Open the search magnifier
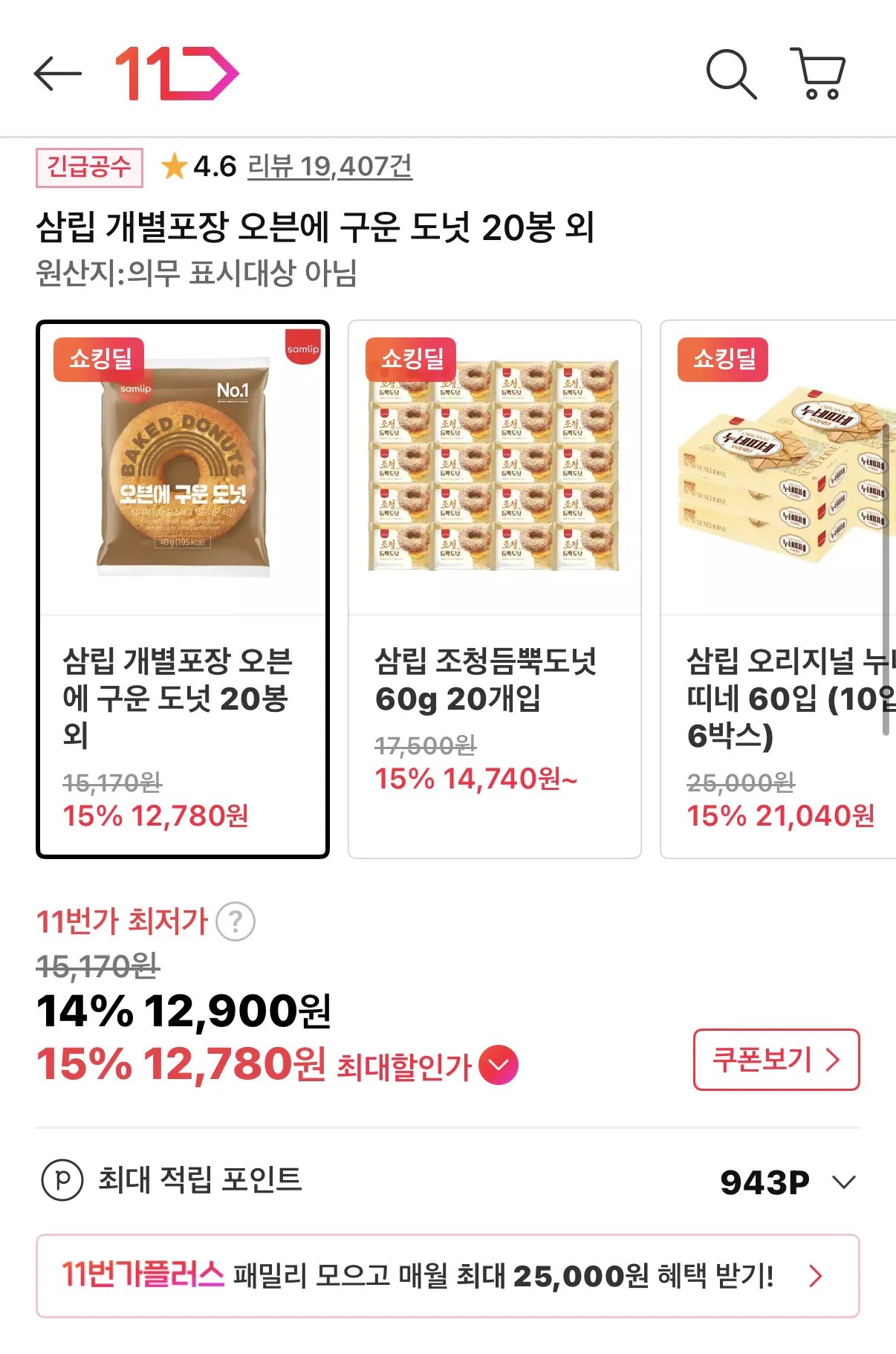Screen dimensions: 896x1354 pos(730,74)
